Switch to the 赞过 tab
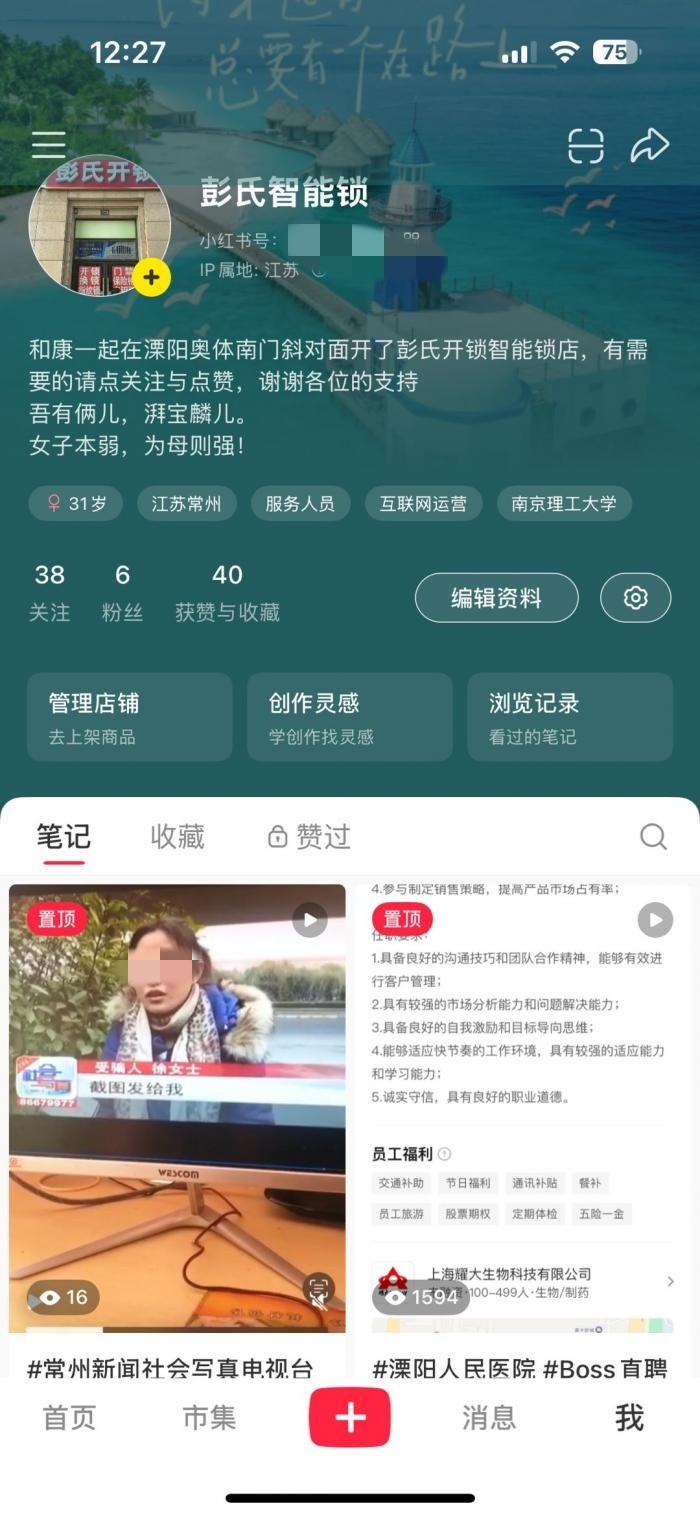The height and width of the screenshot is (1517, 700). point(310,837)
